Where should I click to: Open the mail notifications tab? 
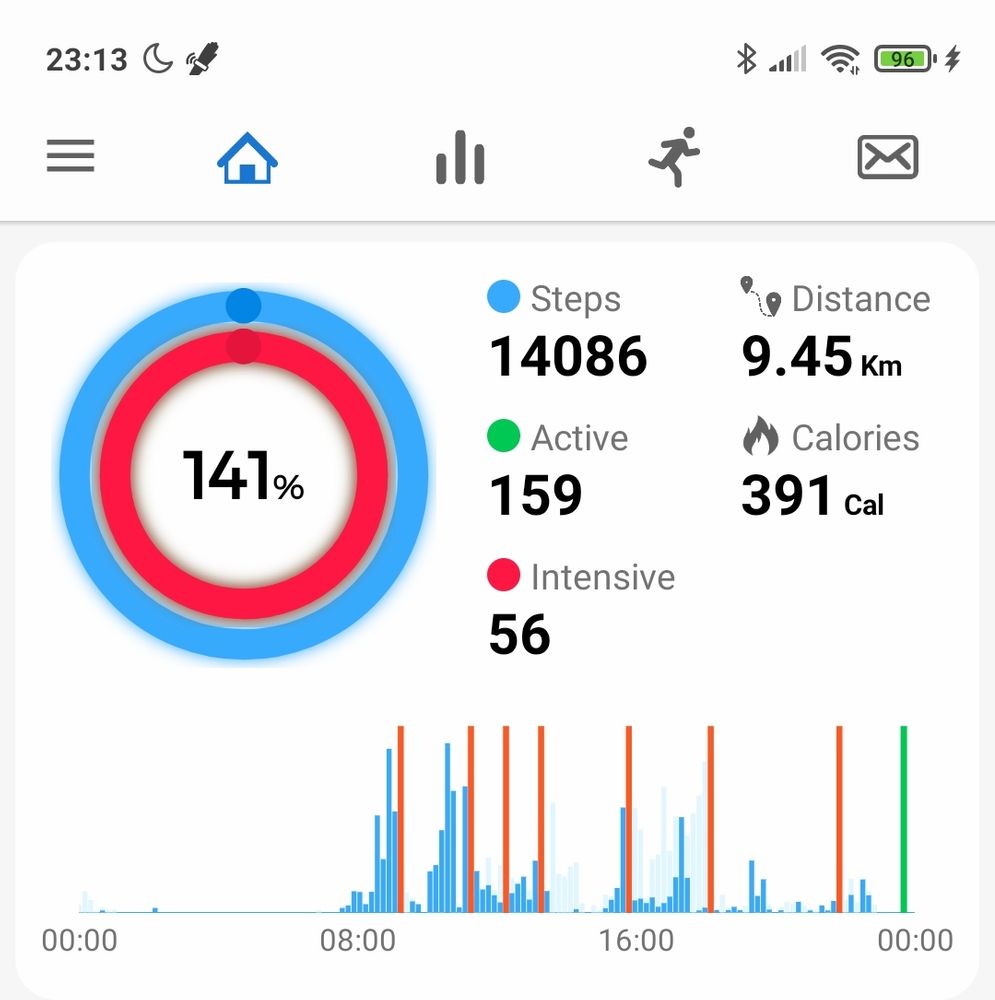point(887,157)
